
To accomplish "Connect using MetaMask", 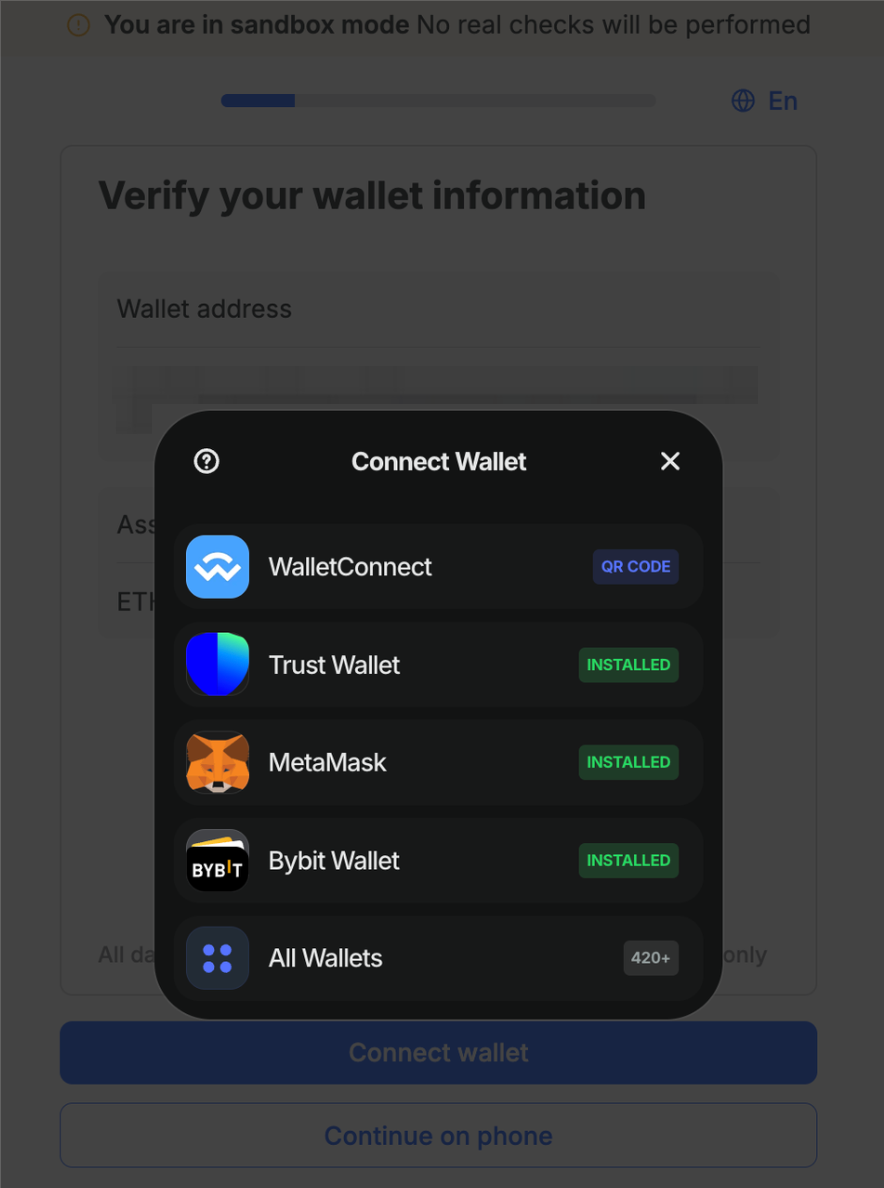I will [x=438, y=762].
